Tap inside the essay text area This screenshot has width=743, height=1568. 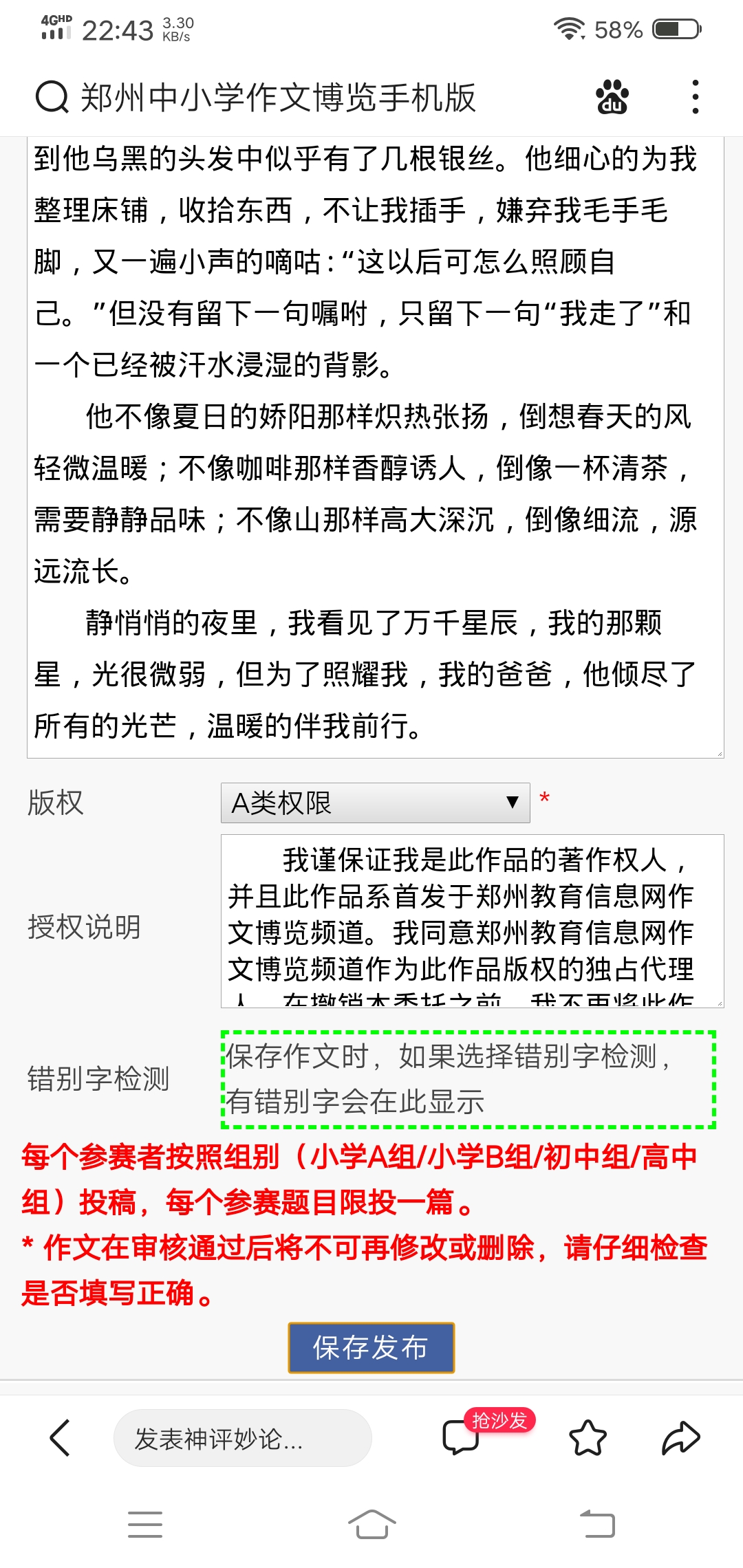point(375,447)
